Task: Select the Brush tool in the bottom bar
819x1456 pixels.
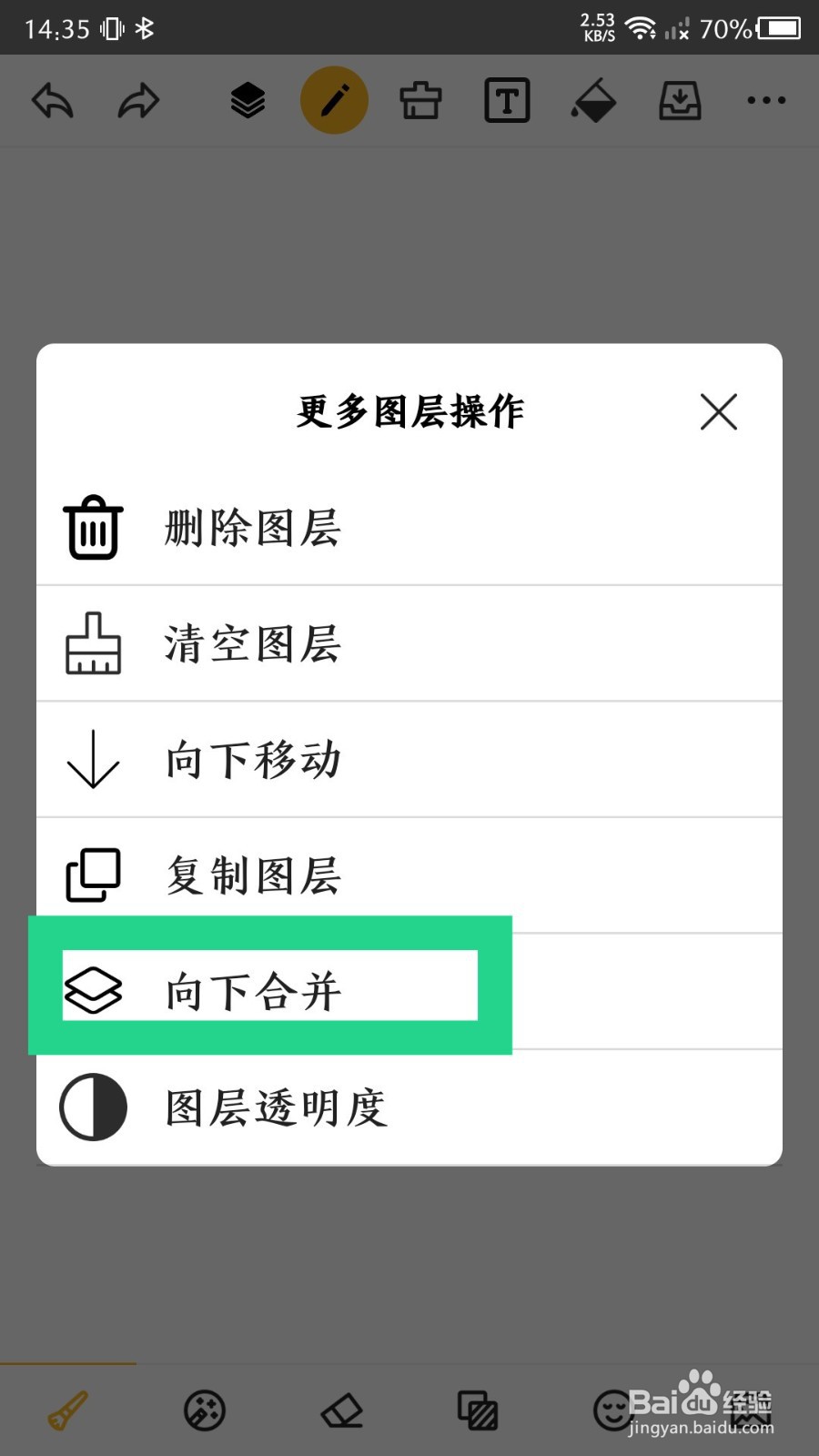Action: [68, 1409]
